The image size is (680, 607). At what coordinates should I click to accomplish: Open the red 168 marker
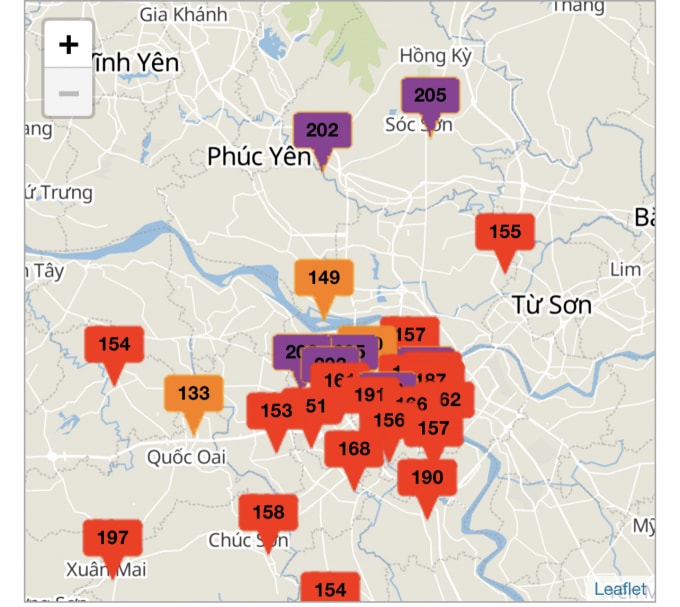354,450
